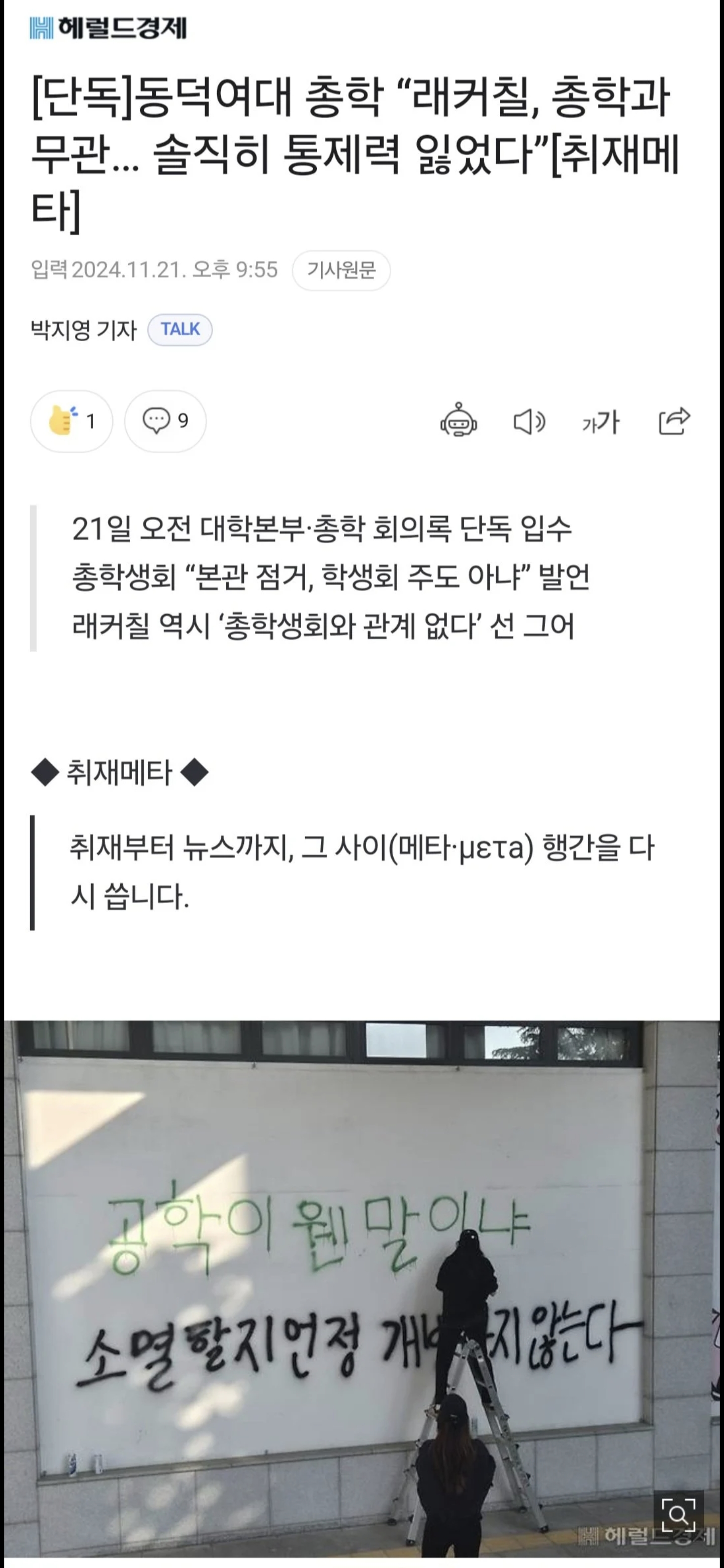724x1568 pixels.
Task: Open the 기사원문 original article link
Action: coord(341,270)
